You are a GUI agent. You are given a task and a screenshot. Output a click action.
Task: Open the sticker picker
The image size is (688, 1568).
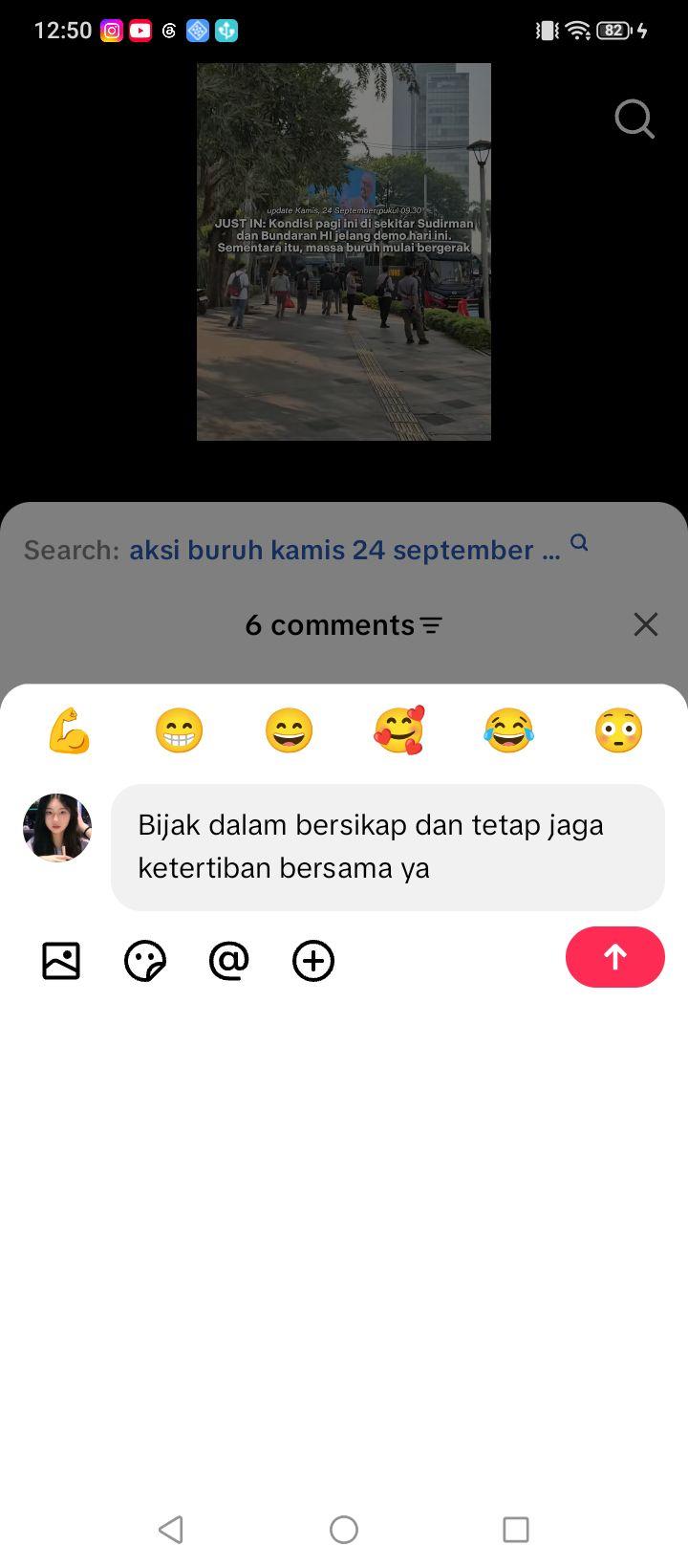click(145, 961)
